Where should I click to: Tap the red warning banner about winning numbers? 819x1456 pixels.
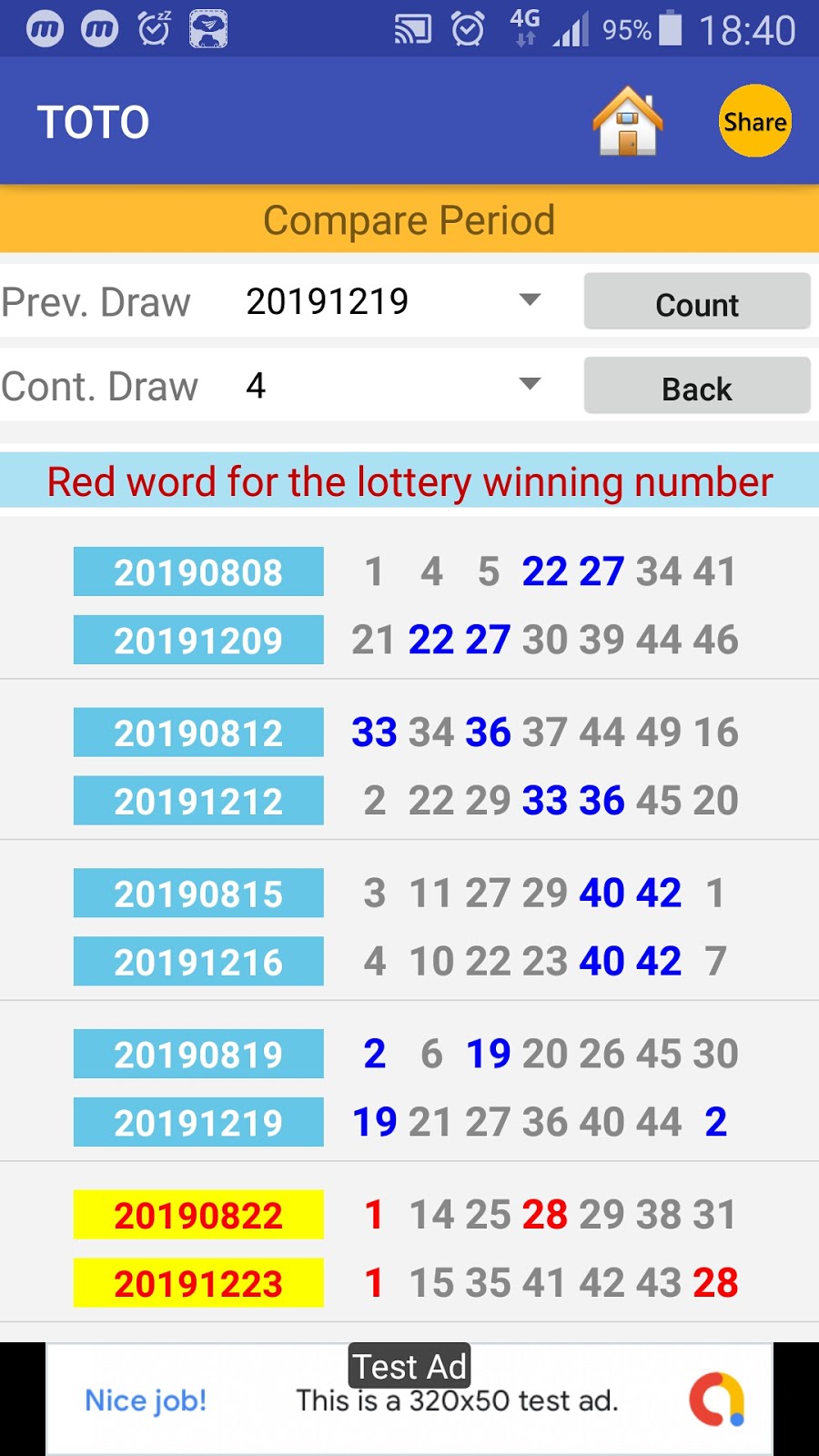[x=409, y=482]
